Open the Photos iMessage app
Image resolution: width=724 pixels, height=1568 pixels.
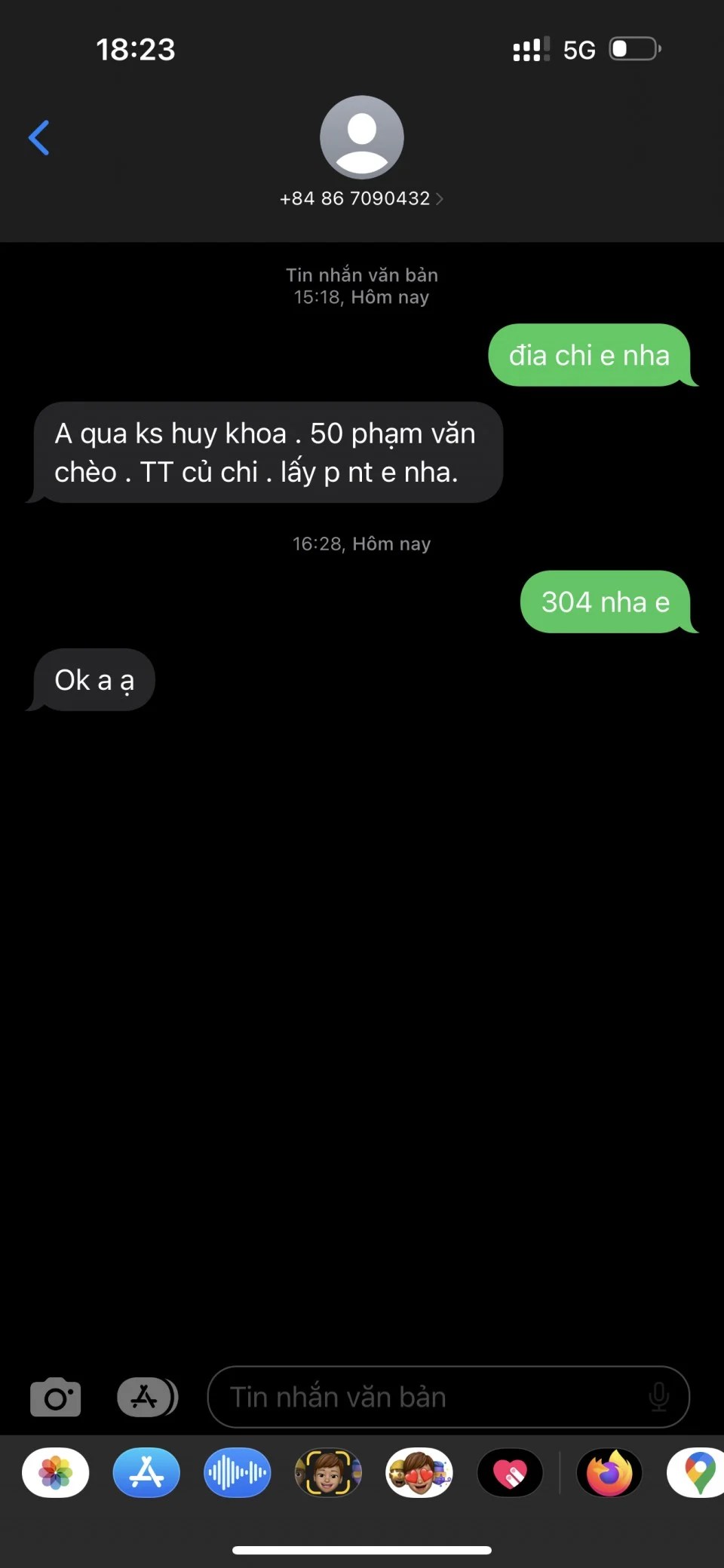point(56,1472)
